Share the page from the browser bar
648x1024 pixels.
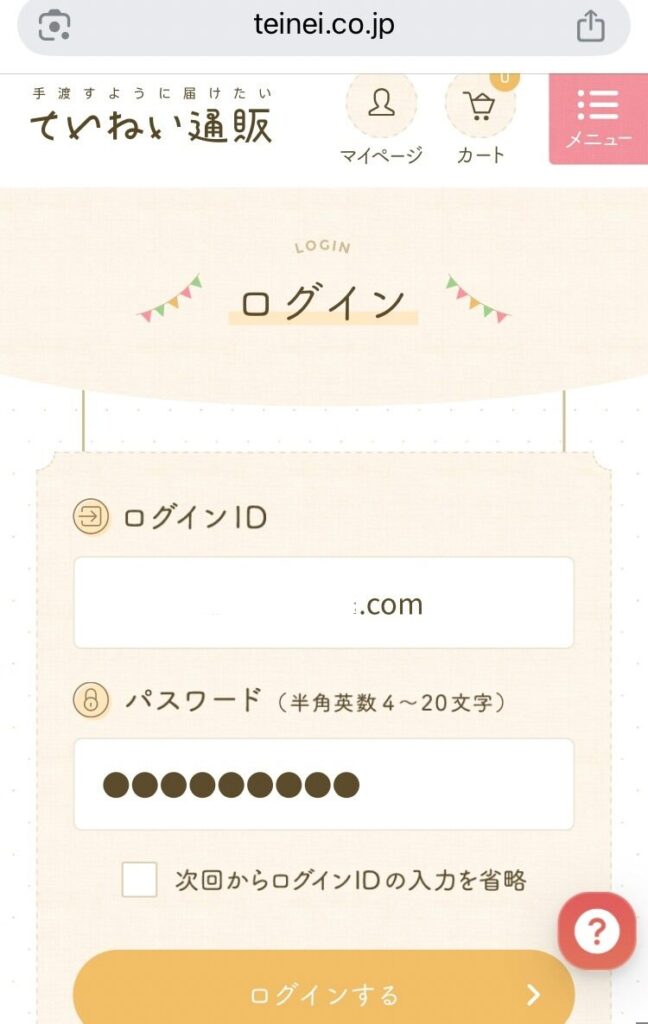(591, 25)
